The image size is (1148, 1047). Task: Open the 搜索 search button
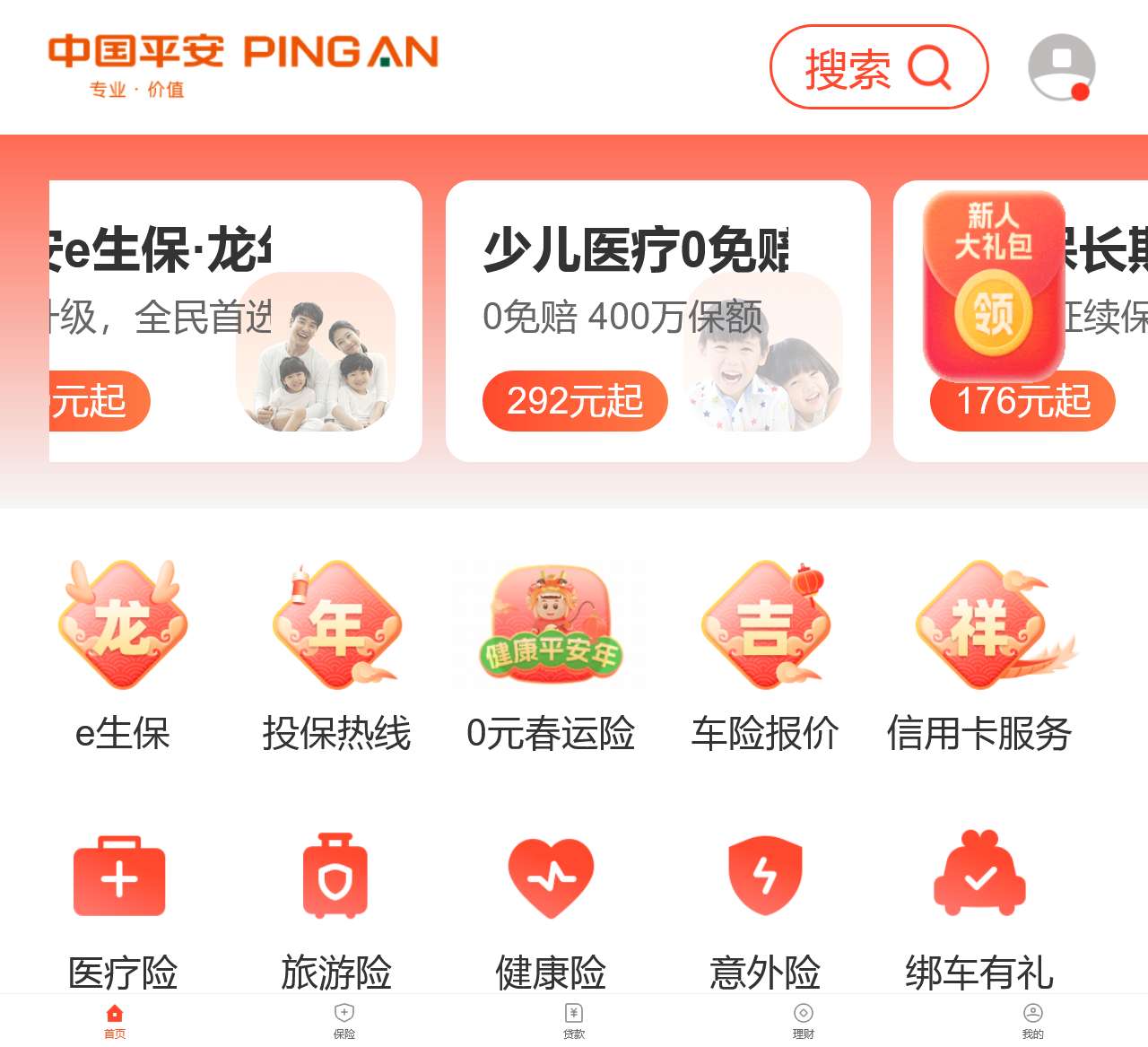pyautogui.click(x=878, y=67)
